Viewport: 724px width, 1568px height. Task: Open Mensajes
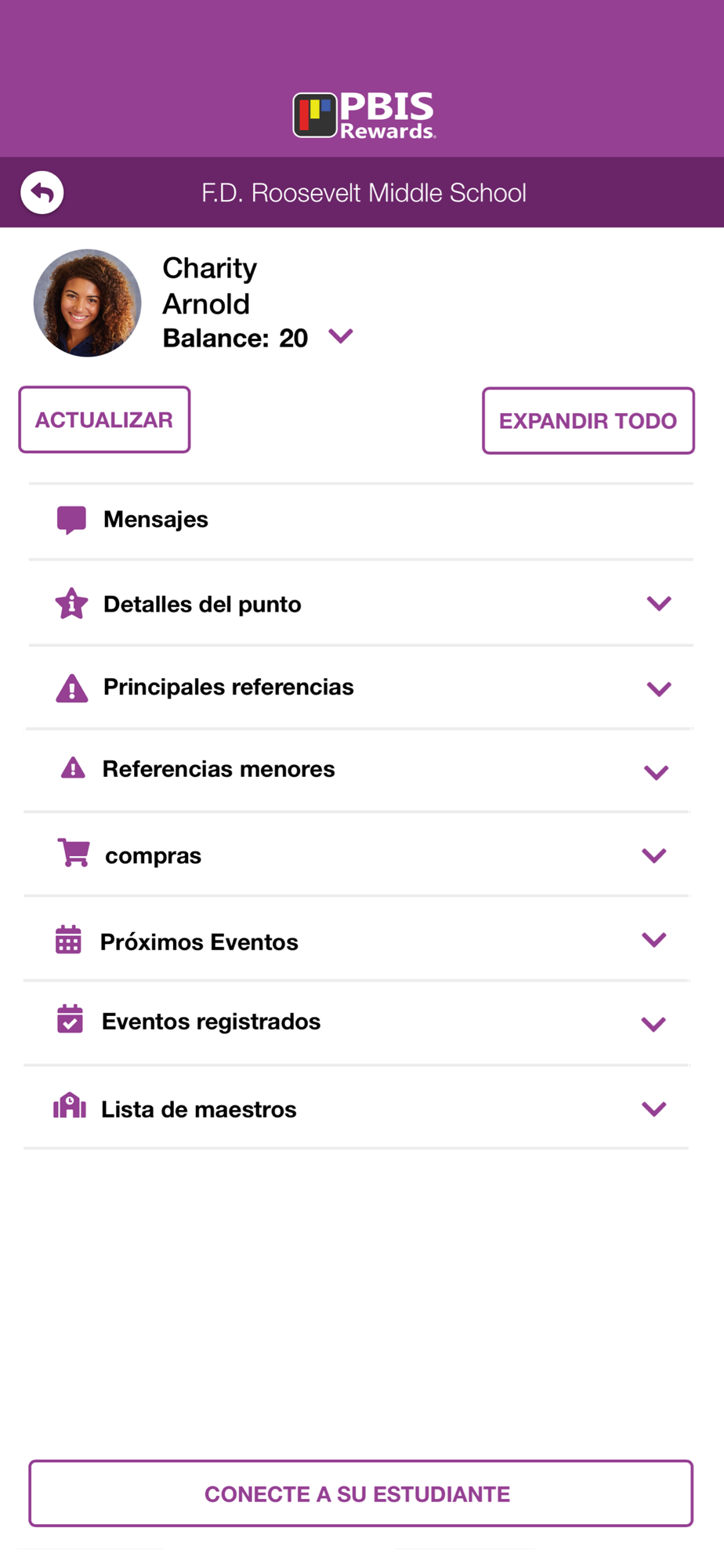click(360, 521)
